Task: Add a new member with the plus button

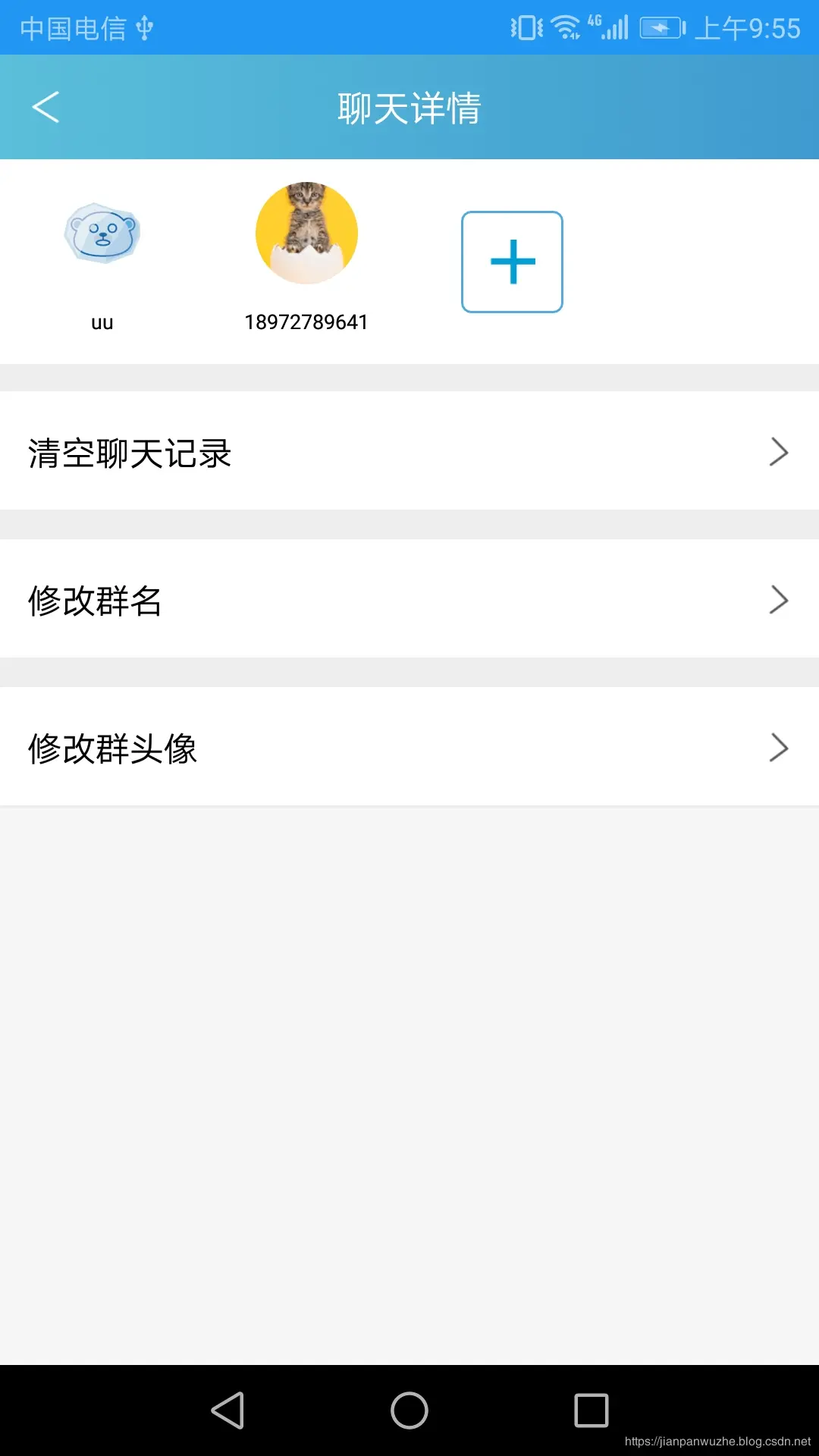Action: click(512, 262)
